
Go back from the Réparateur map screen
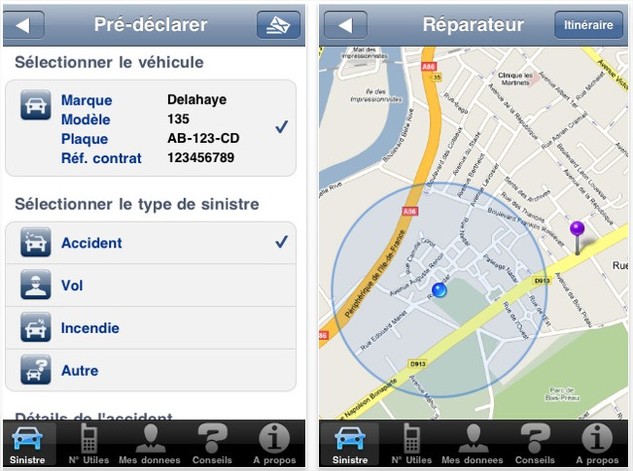tap(346, 24)
